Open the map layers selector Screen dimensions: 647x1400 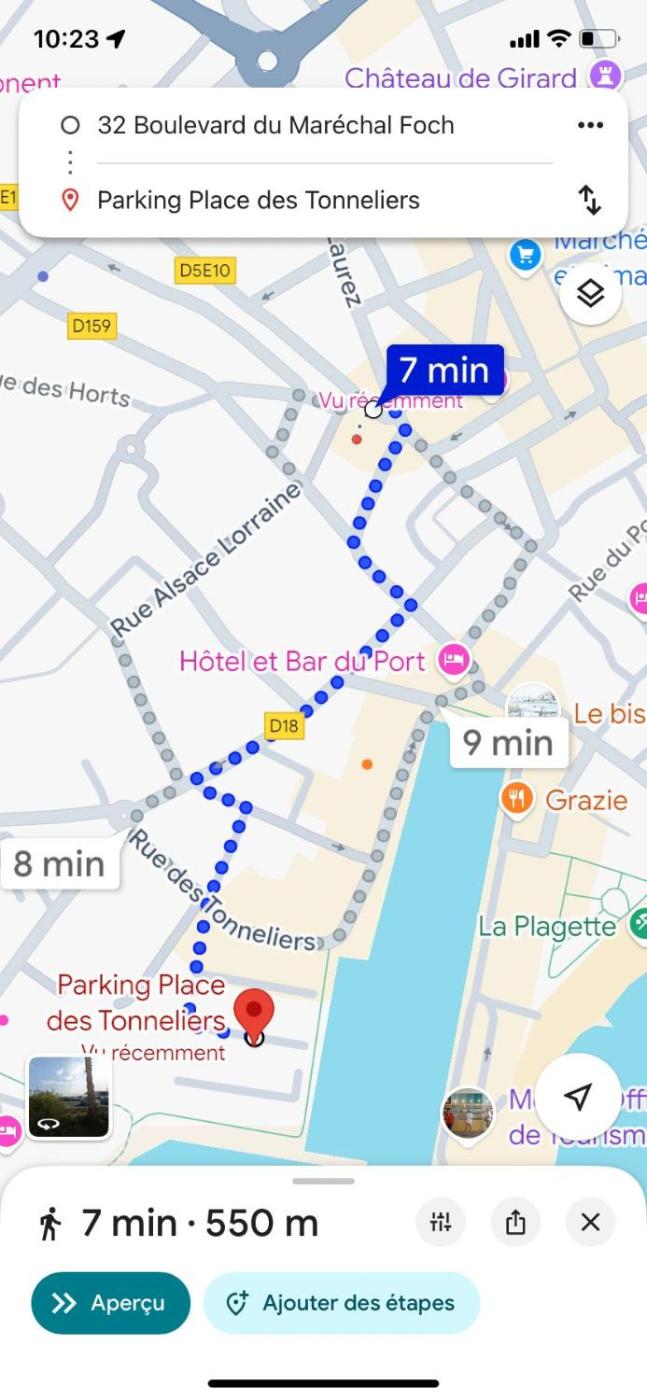coord(591,293)
